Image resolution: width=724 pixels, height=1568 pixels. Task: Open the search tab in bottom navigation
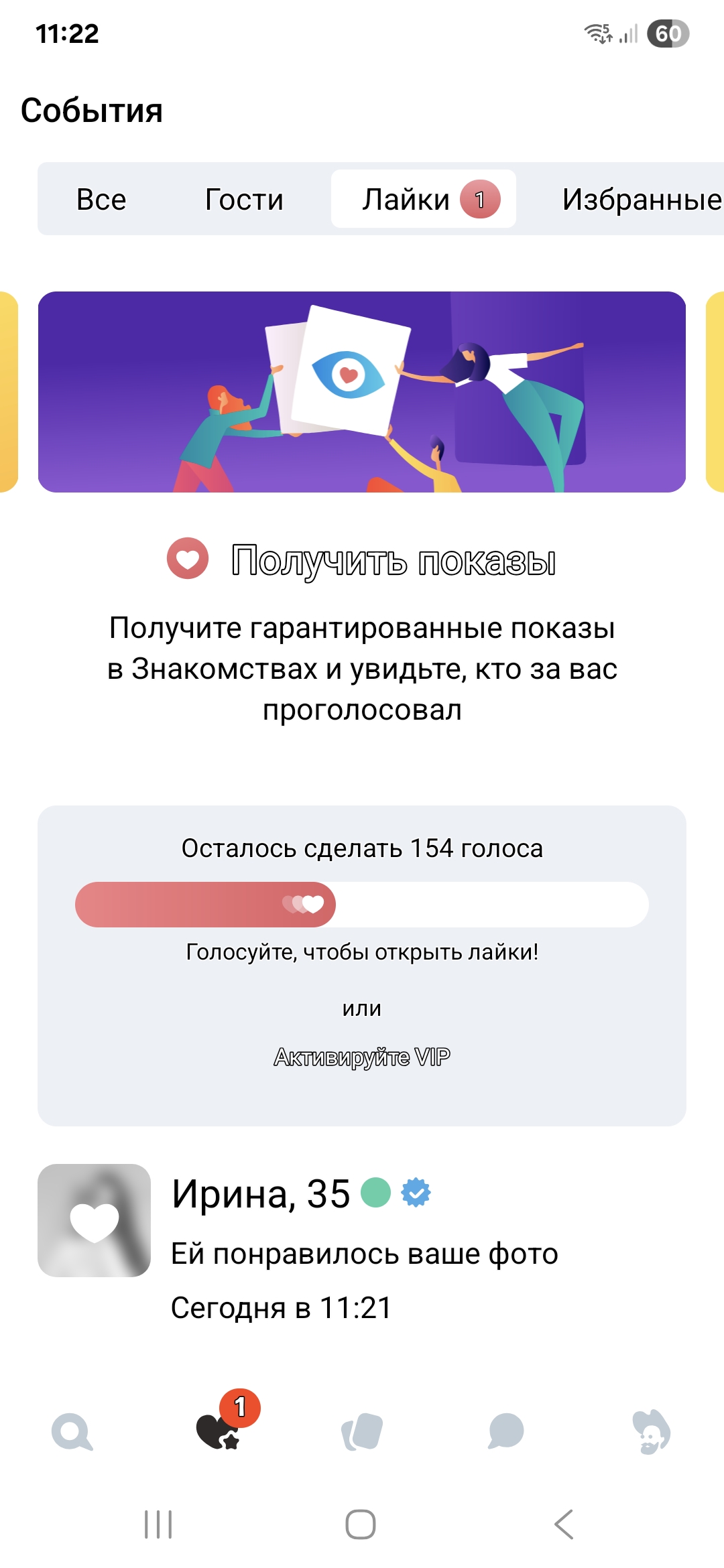point(72,1431)
